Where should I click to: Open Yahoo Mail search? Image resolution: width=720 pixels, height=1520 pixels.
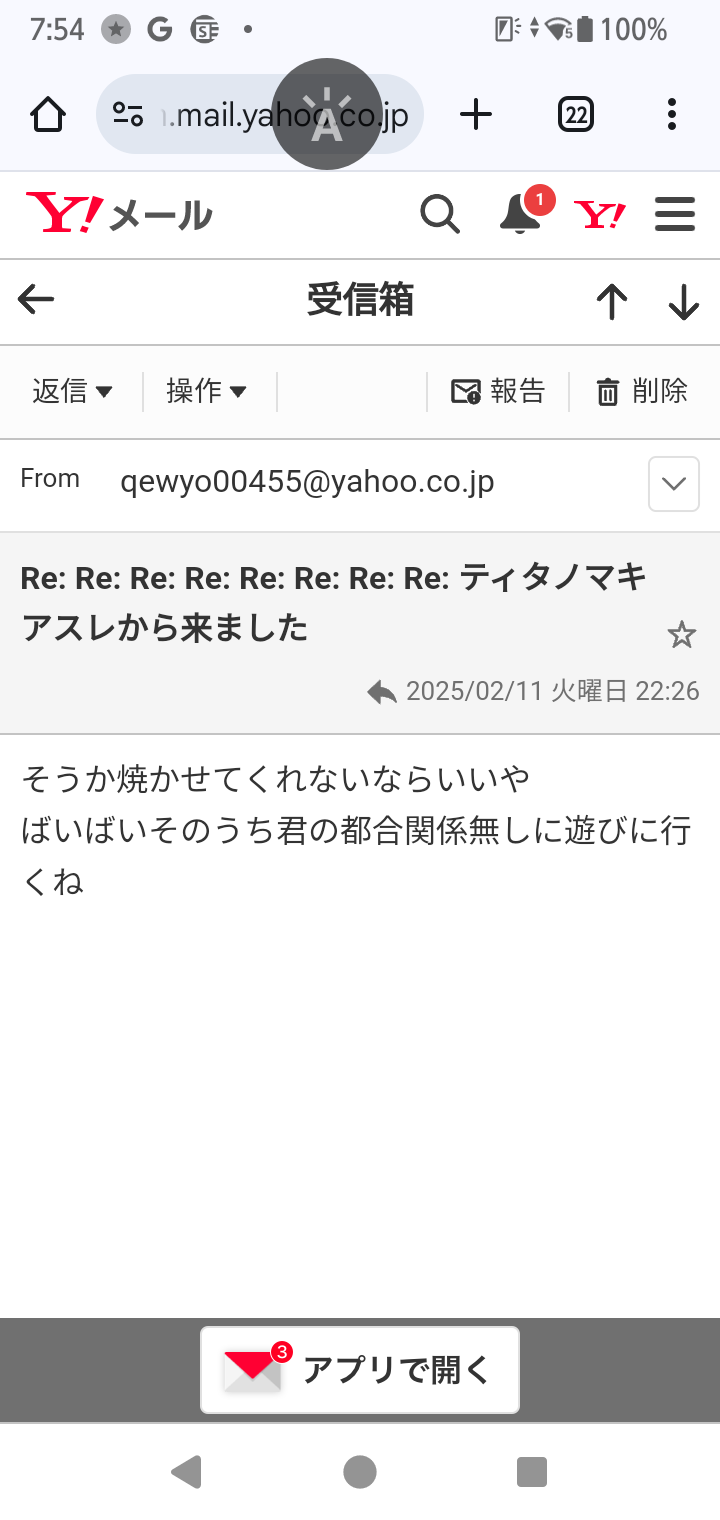439,214
